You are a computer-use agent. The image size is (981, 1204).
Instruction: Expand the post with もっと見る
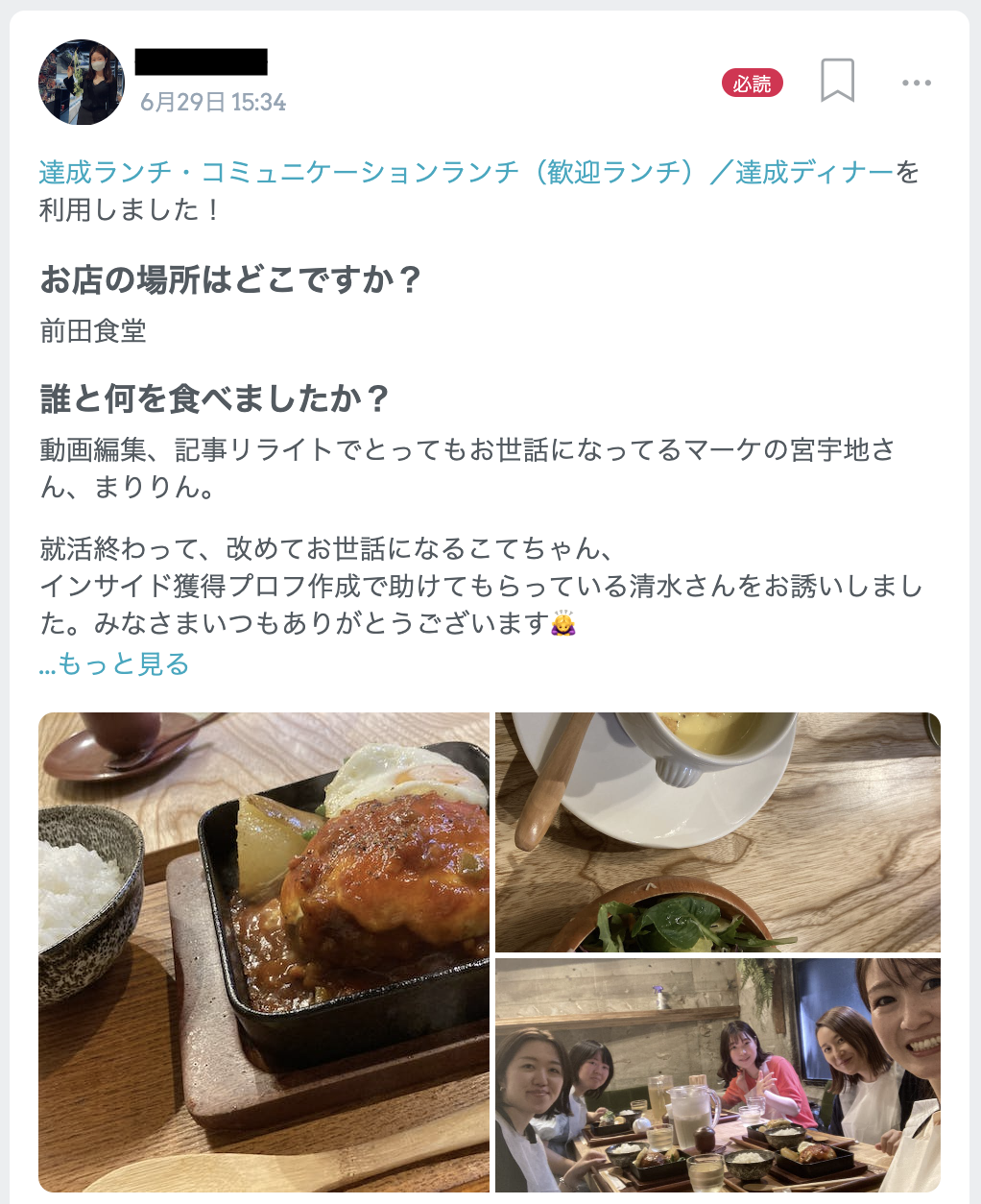pos(114,664)
